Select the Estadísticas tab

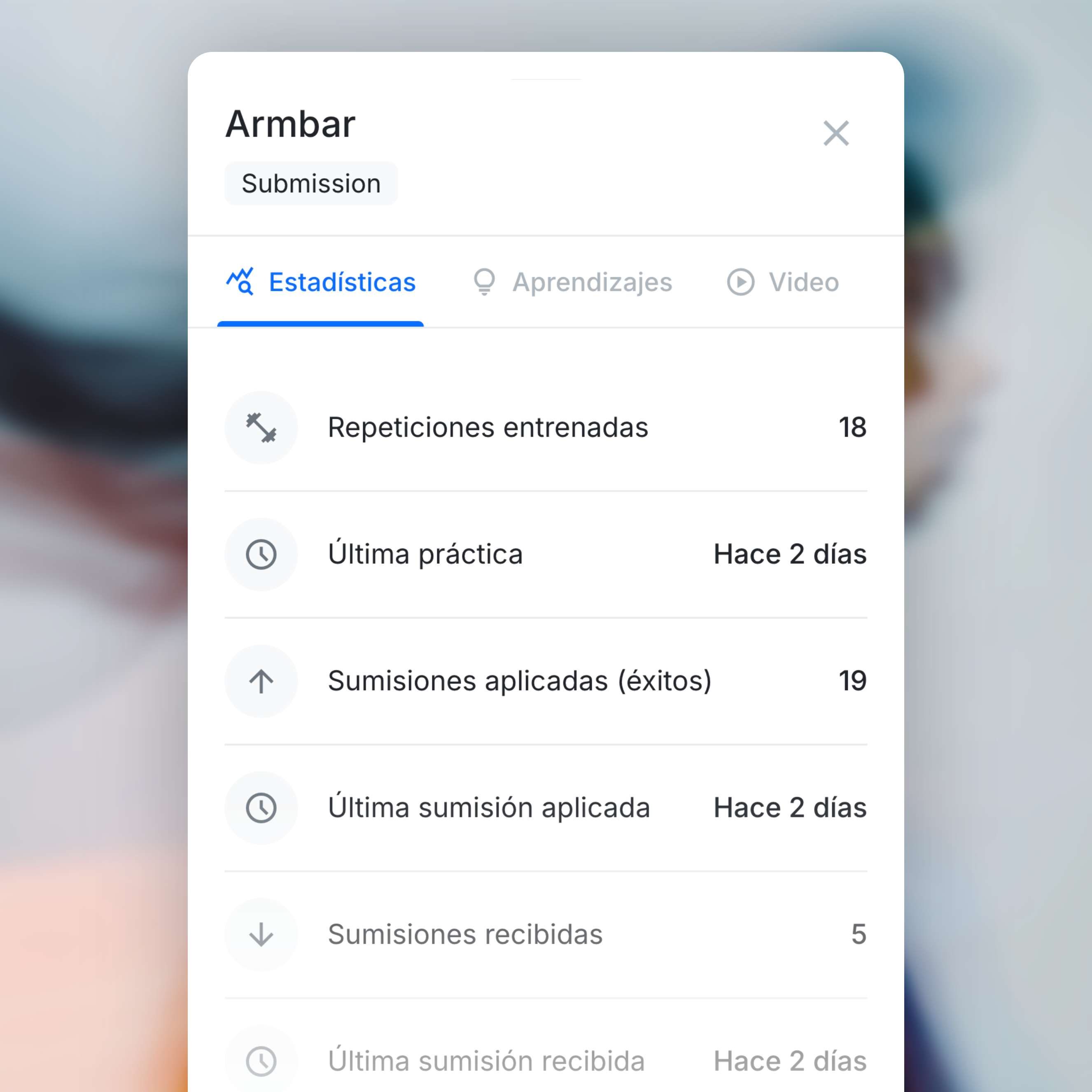pos(321,282)
